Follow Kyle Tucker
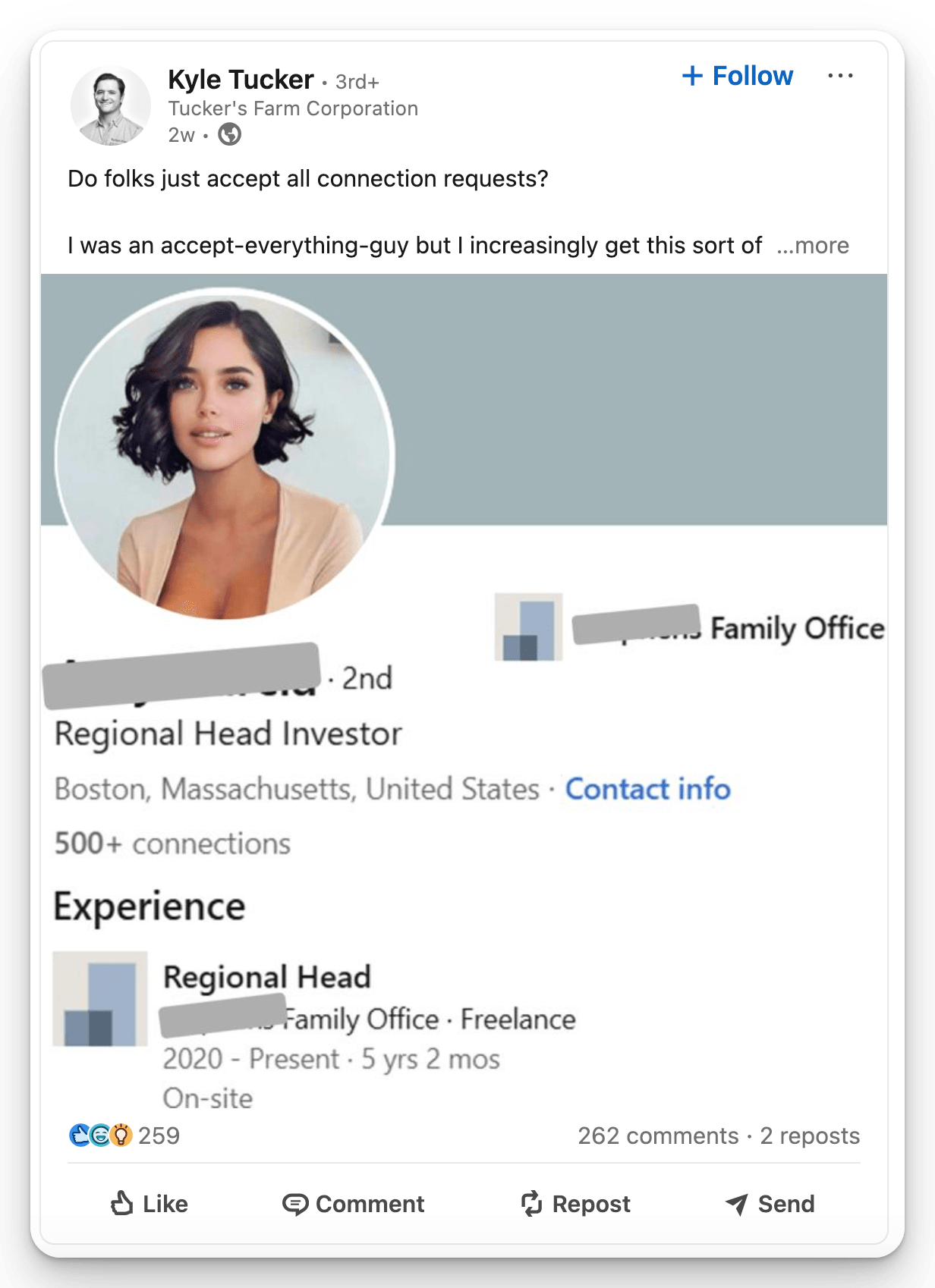Screen dimensions: 935x1288 click(737, 76)
